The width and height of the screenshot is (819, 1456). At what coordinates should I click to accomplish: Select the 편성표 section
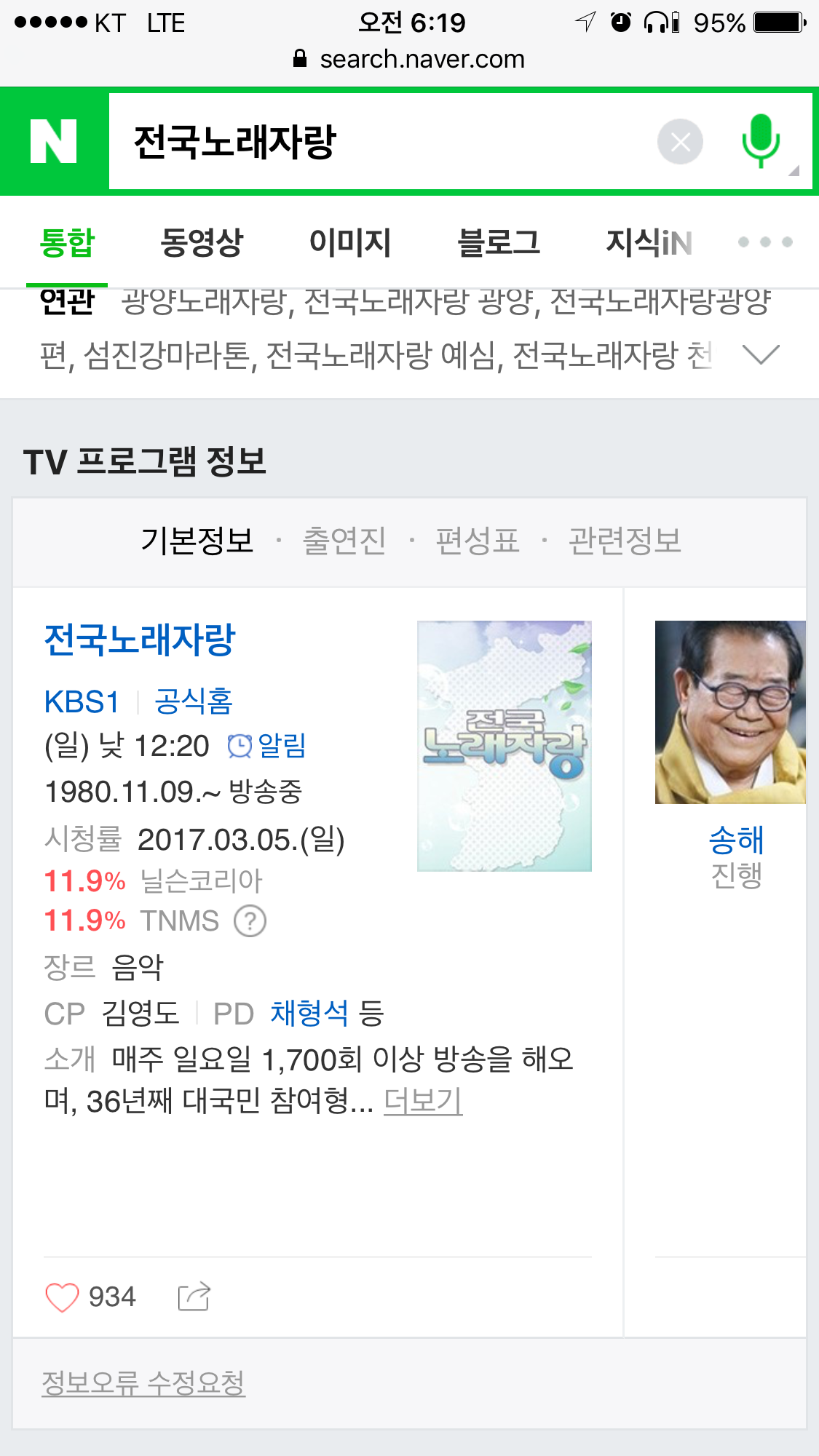coord(478,541)
